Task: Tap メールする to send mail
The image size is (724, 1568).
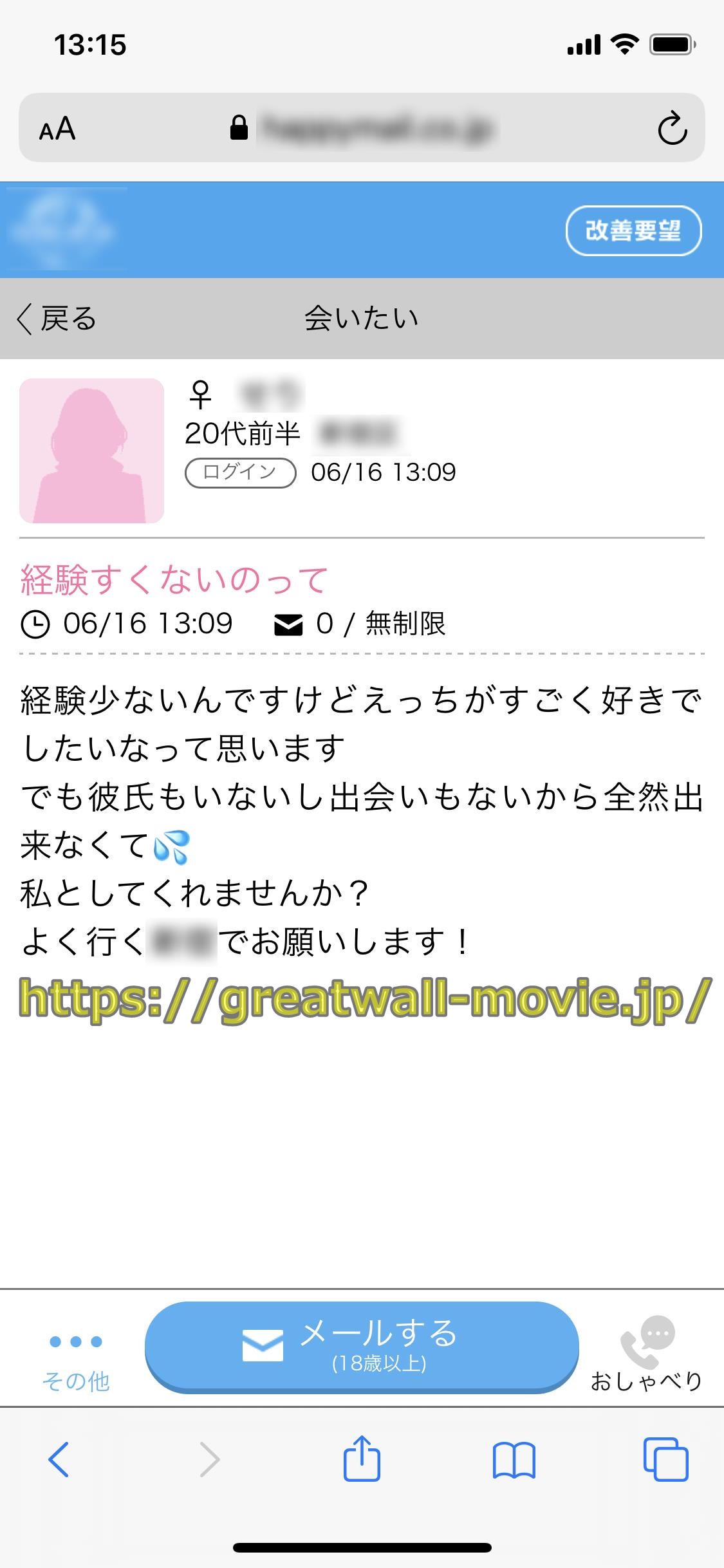Action: pos(362,1346)
